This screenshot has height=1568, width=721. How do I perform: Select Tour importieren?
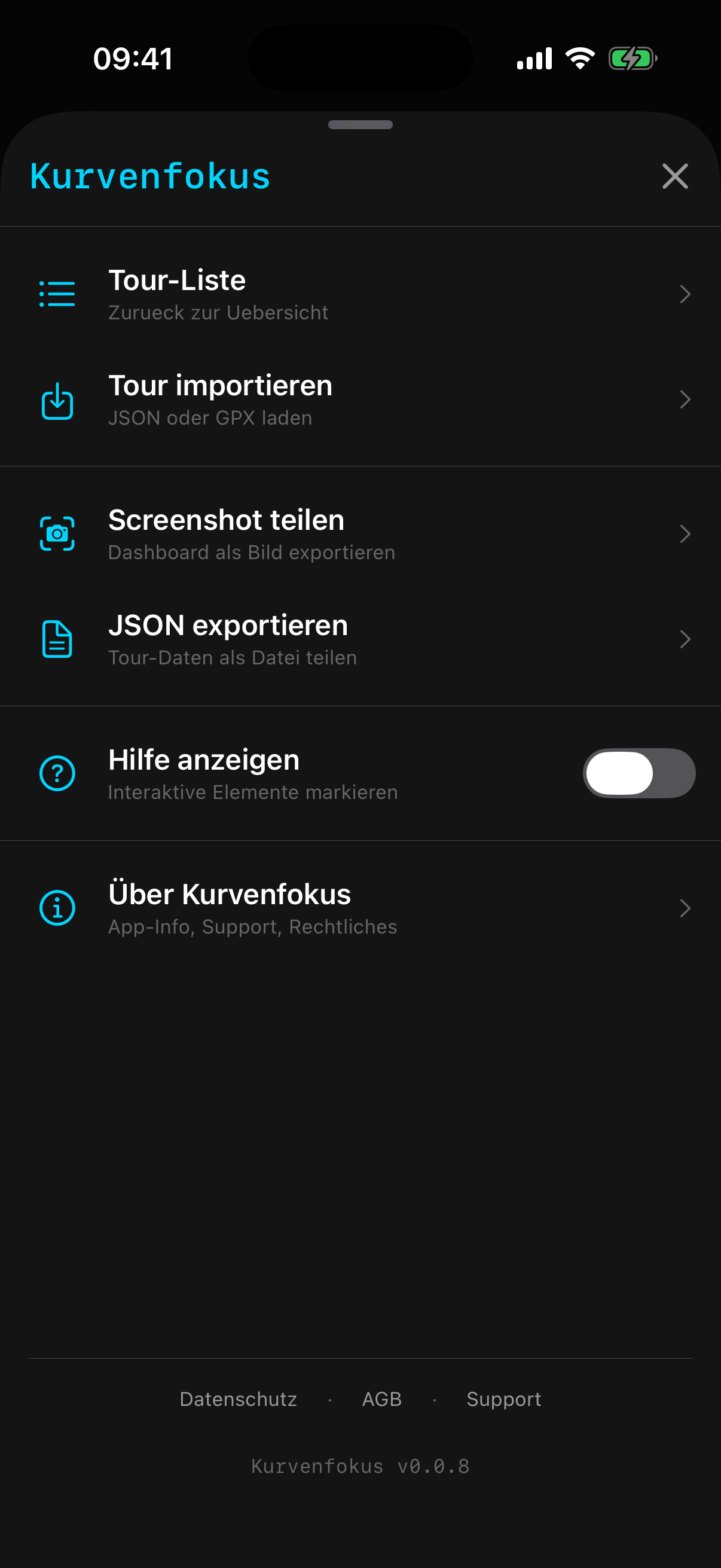[360, 400]
